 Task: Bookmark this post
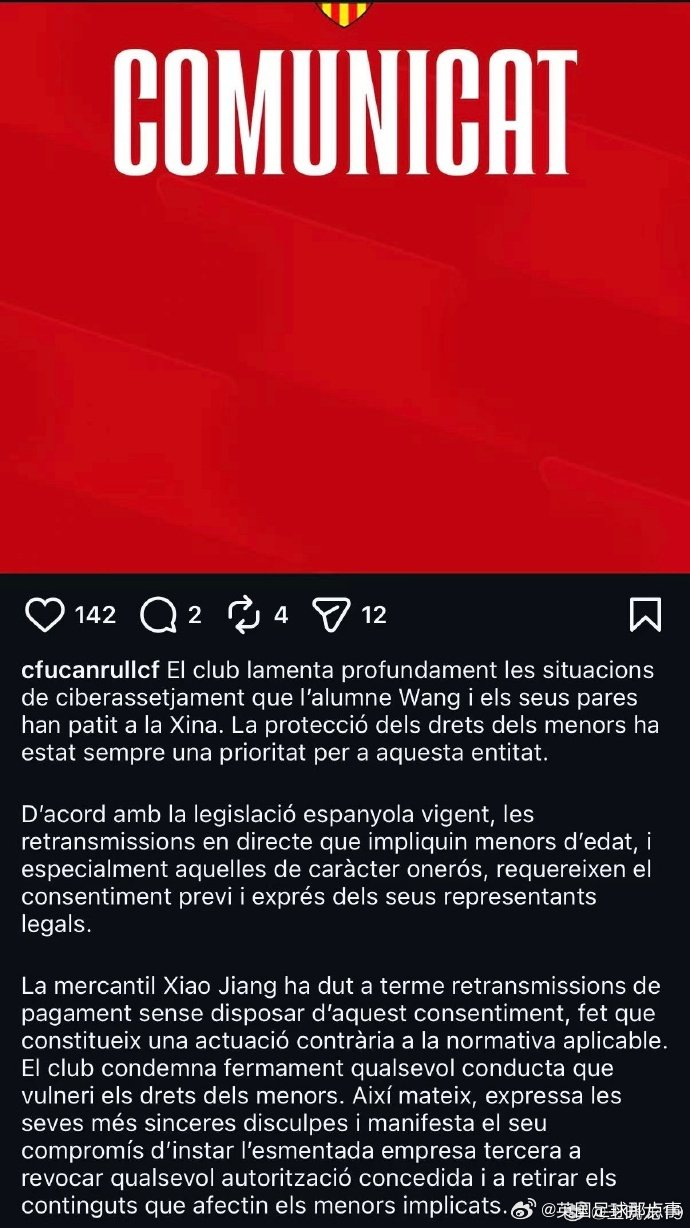click(645, 615)
